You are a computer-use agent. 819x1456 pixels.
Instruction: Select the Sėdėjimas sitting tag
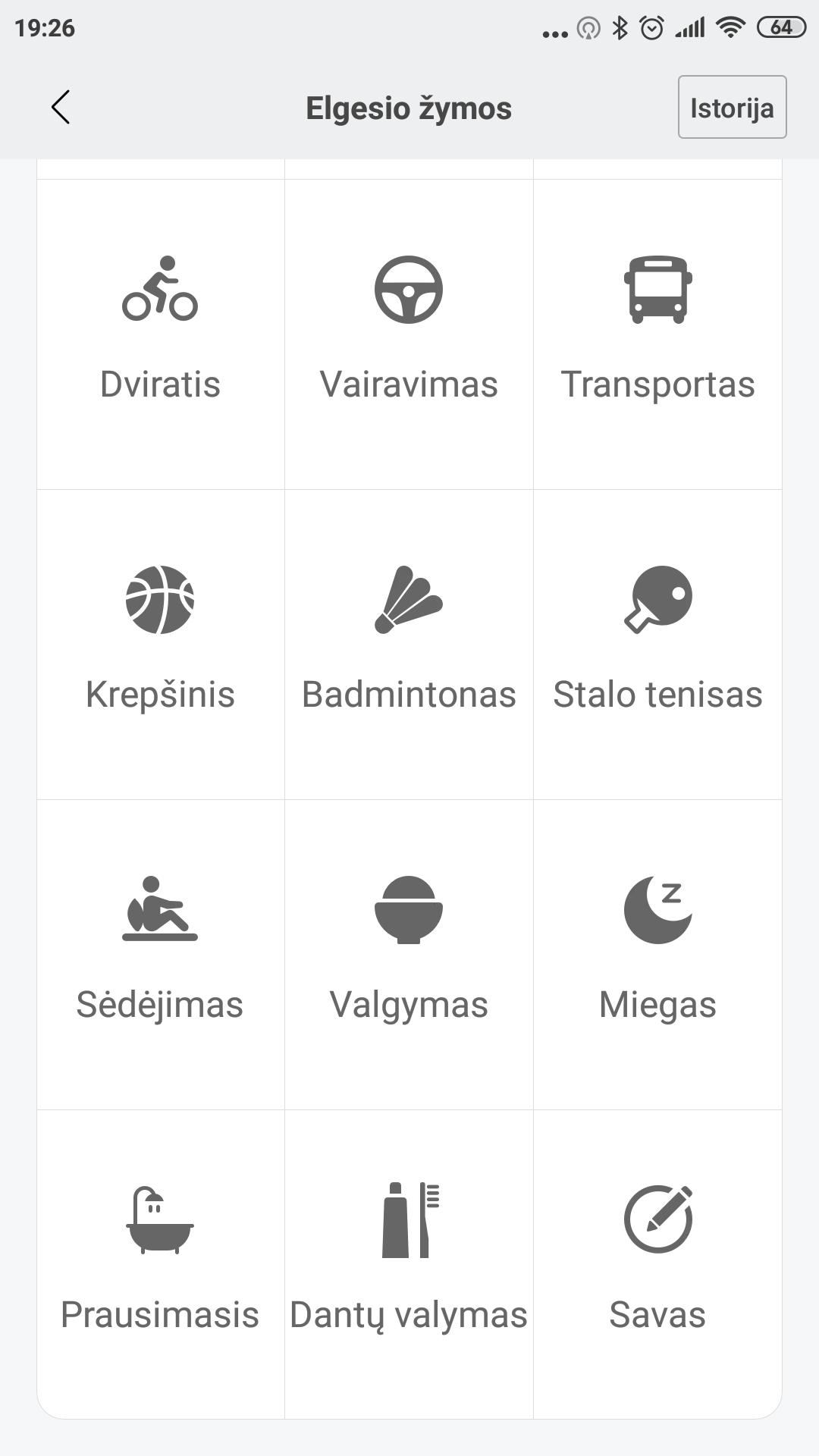click(161, 955)
